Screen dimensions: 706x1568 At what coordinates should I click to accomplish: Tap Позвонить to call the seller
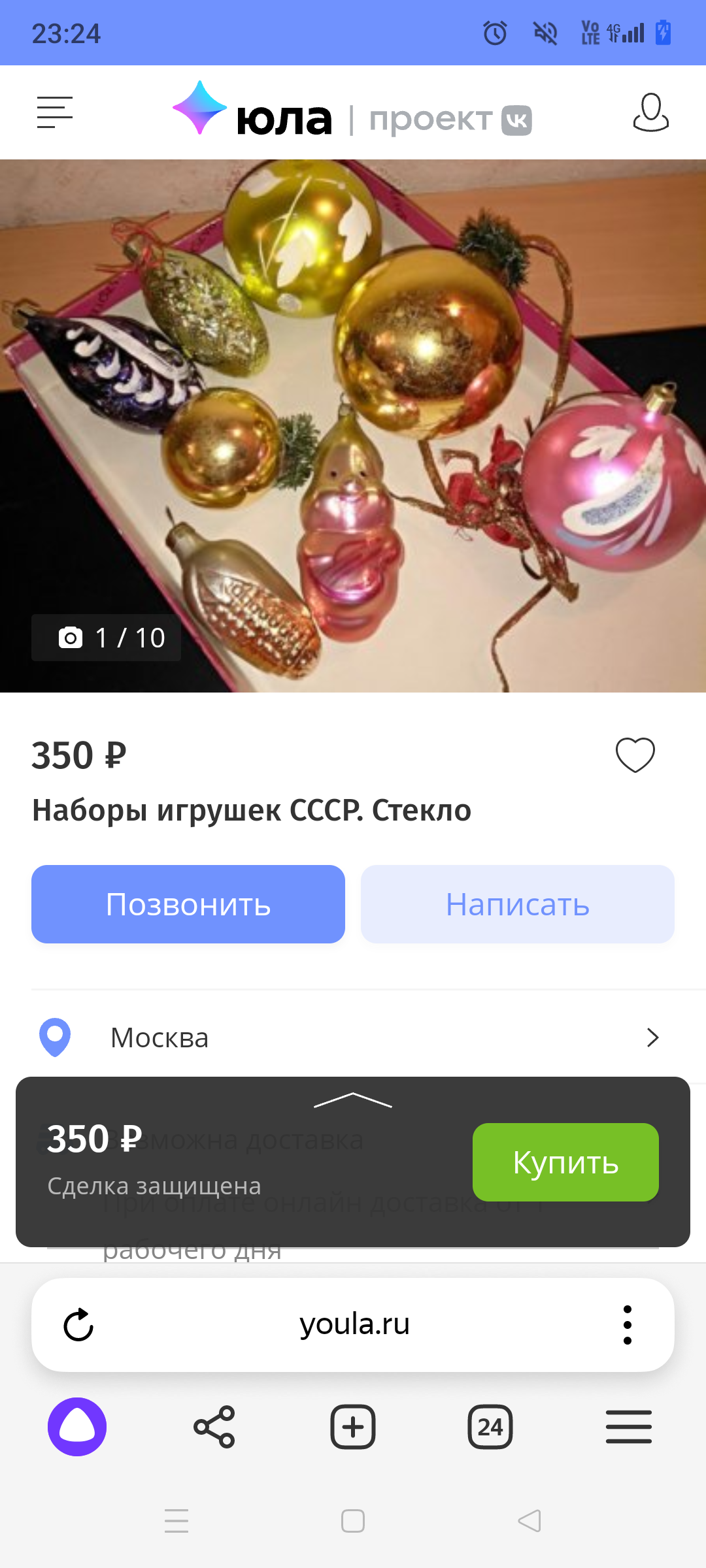(x=188, y=904)
